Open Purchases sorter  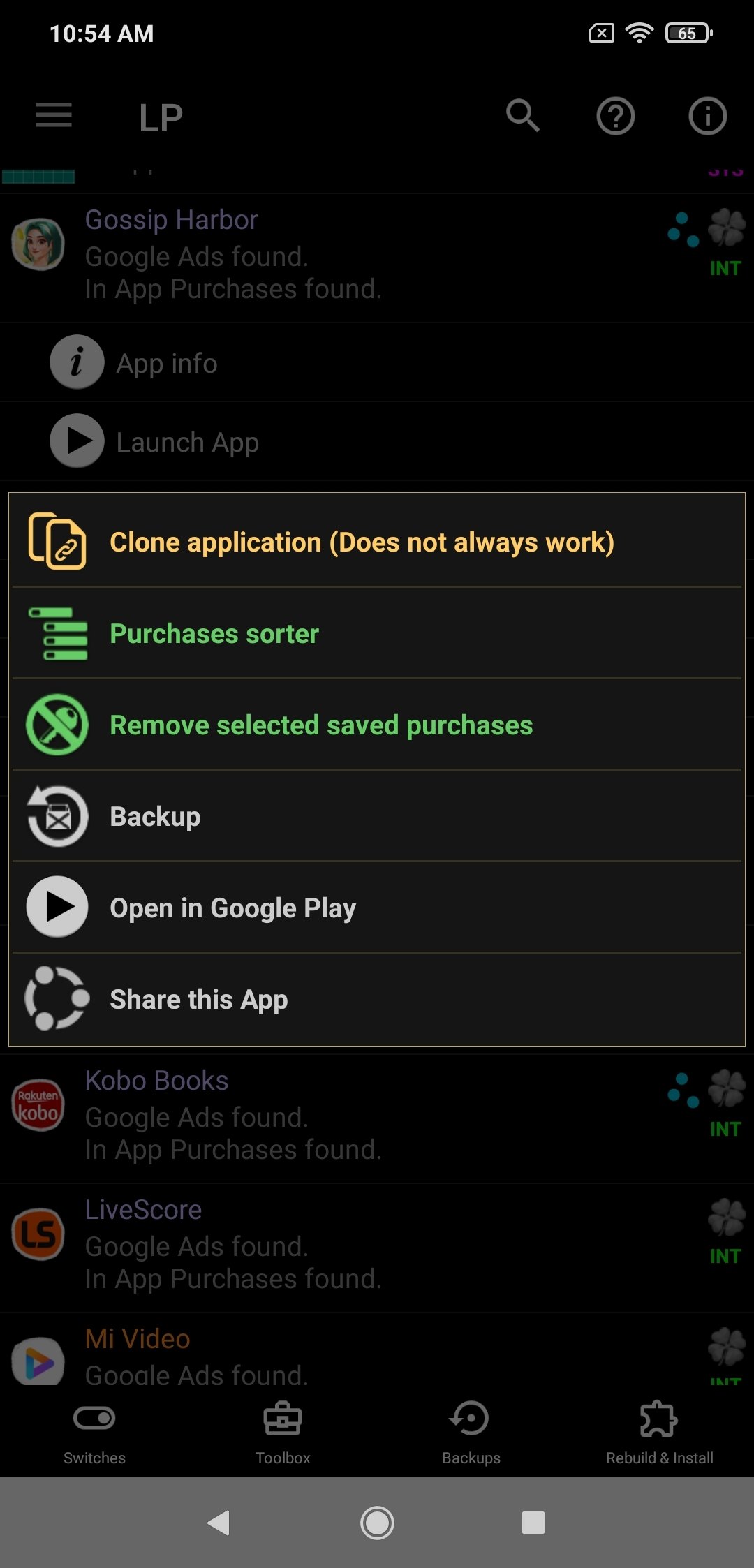tap(214, 633)
